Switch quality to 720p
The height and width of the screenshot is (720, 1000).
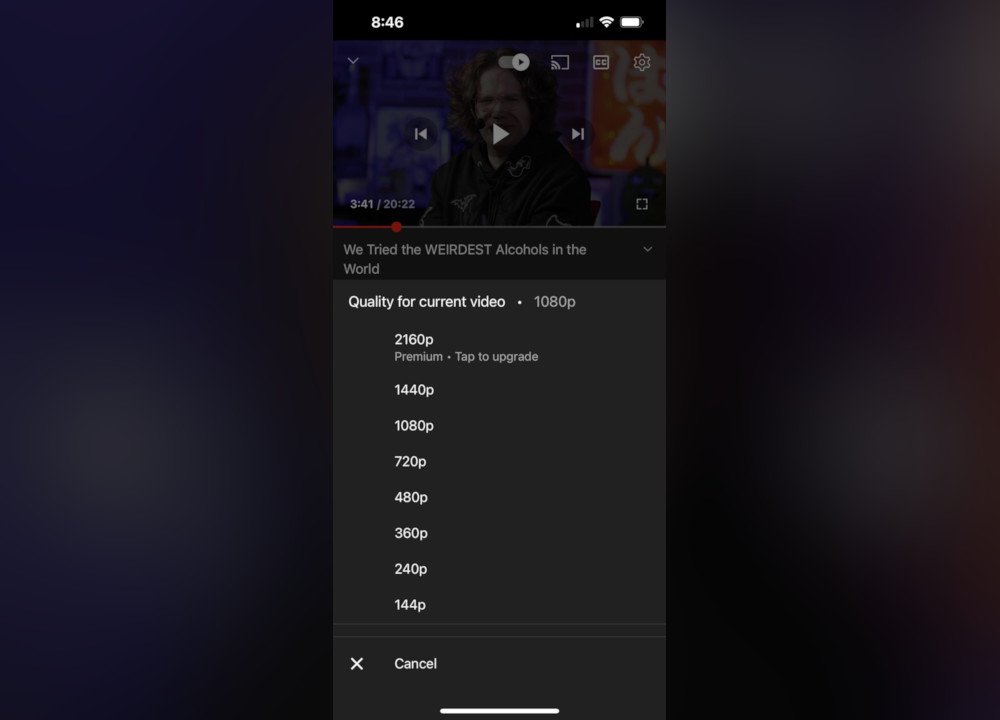[410, 462]
